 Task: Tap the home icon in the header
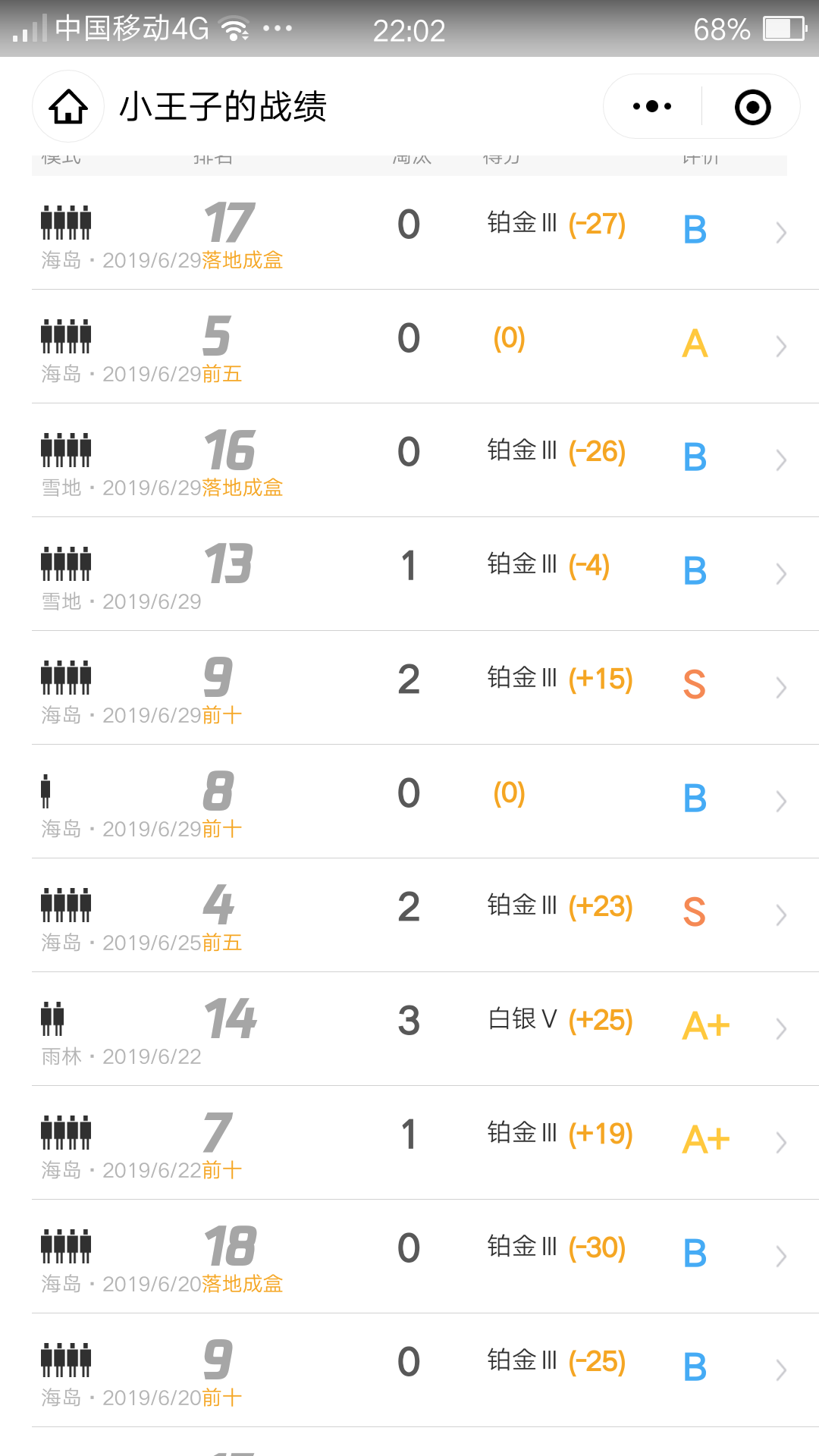[x=68, y=107]
